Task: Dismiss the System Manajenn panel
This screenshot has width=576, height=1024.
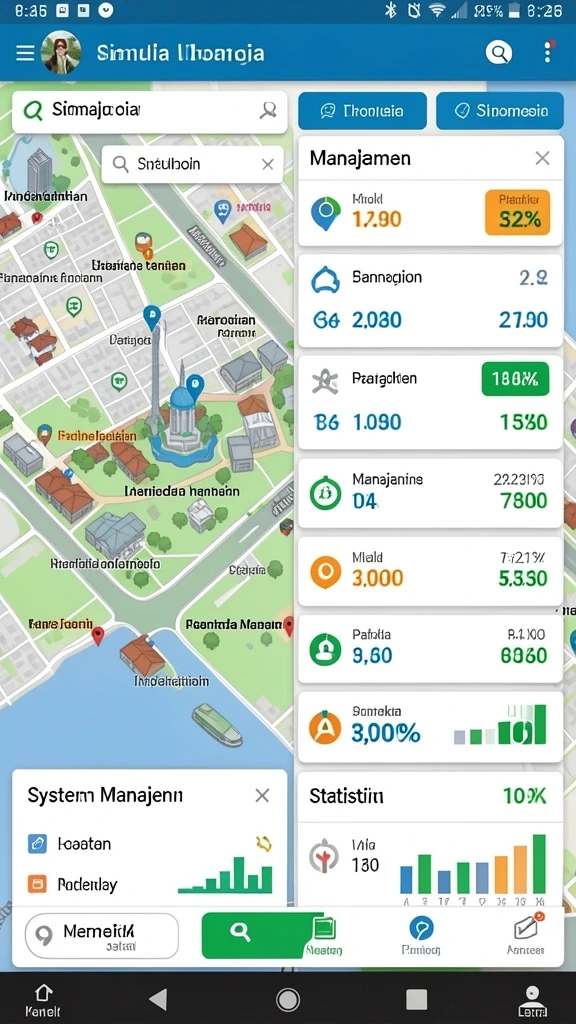Action: 262,795
